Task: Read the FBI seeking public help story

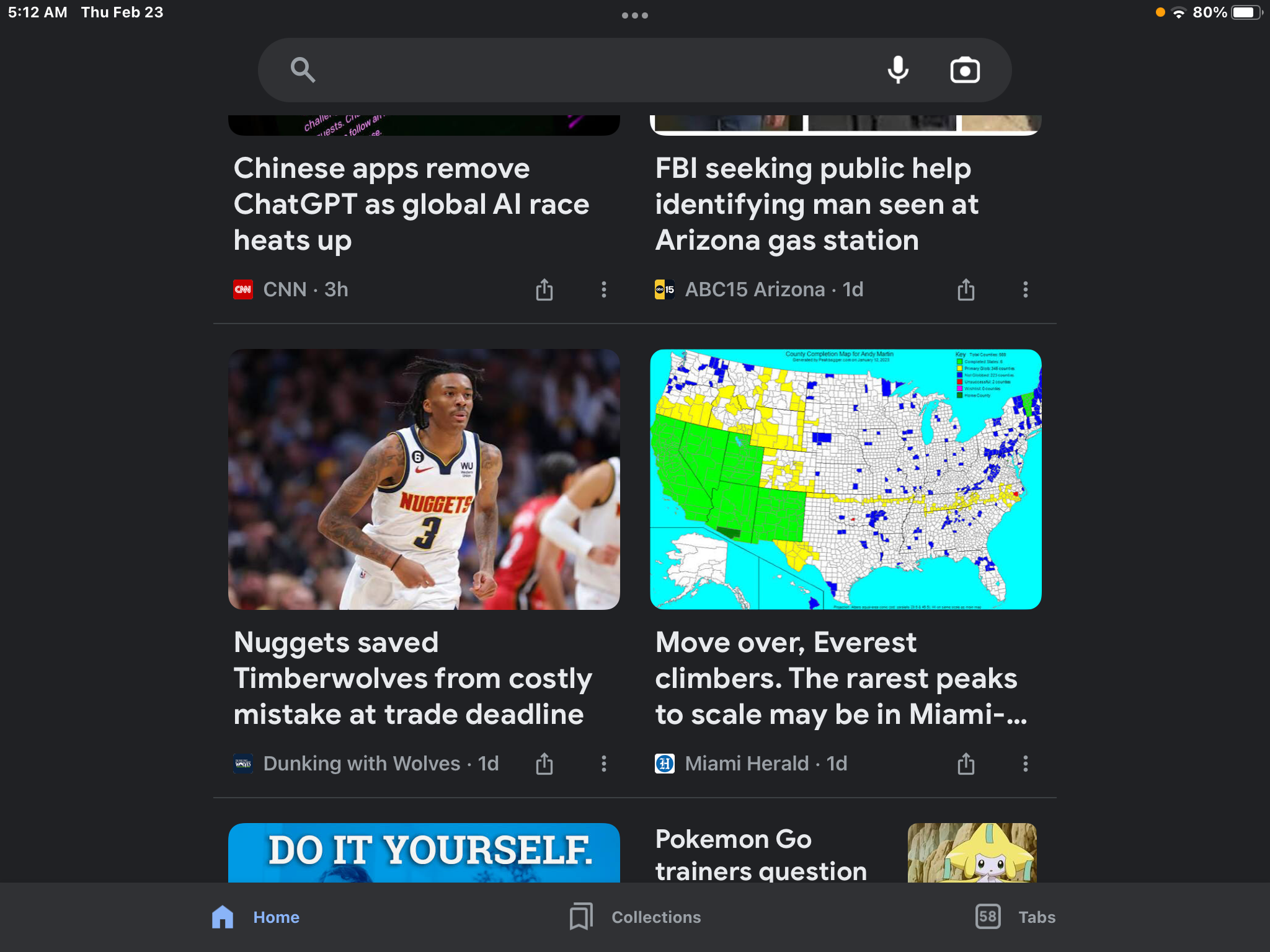Action: pyautogui.click(x=817, y=204)
